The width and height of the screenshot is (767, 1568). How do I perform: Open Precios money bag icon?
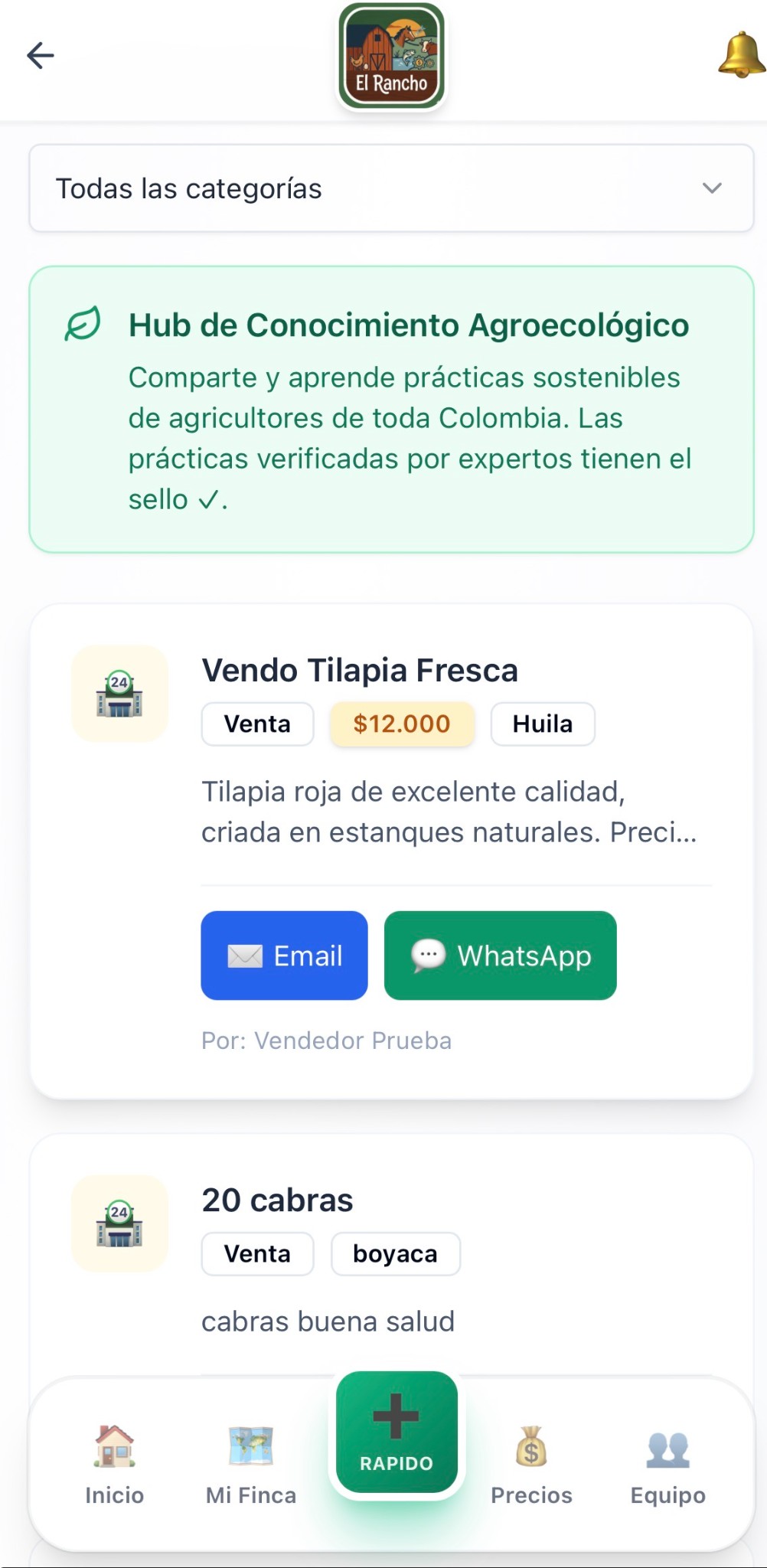531,1459
